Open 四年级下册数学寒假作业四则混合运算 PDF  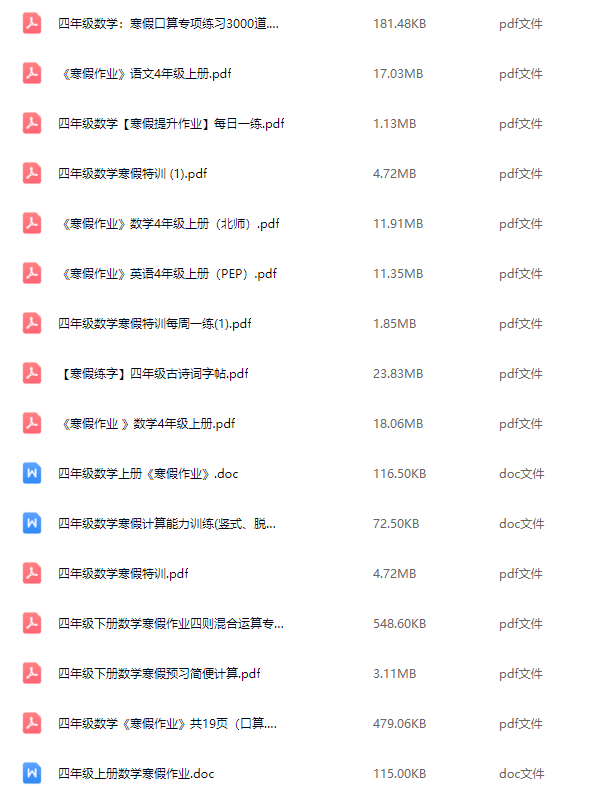[x=171, y=624]
